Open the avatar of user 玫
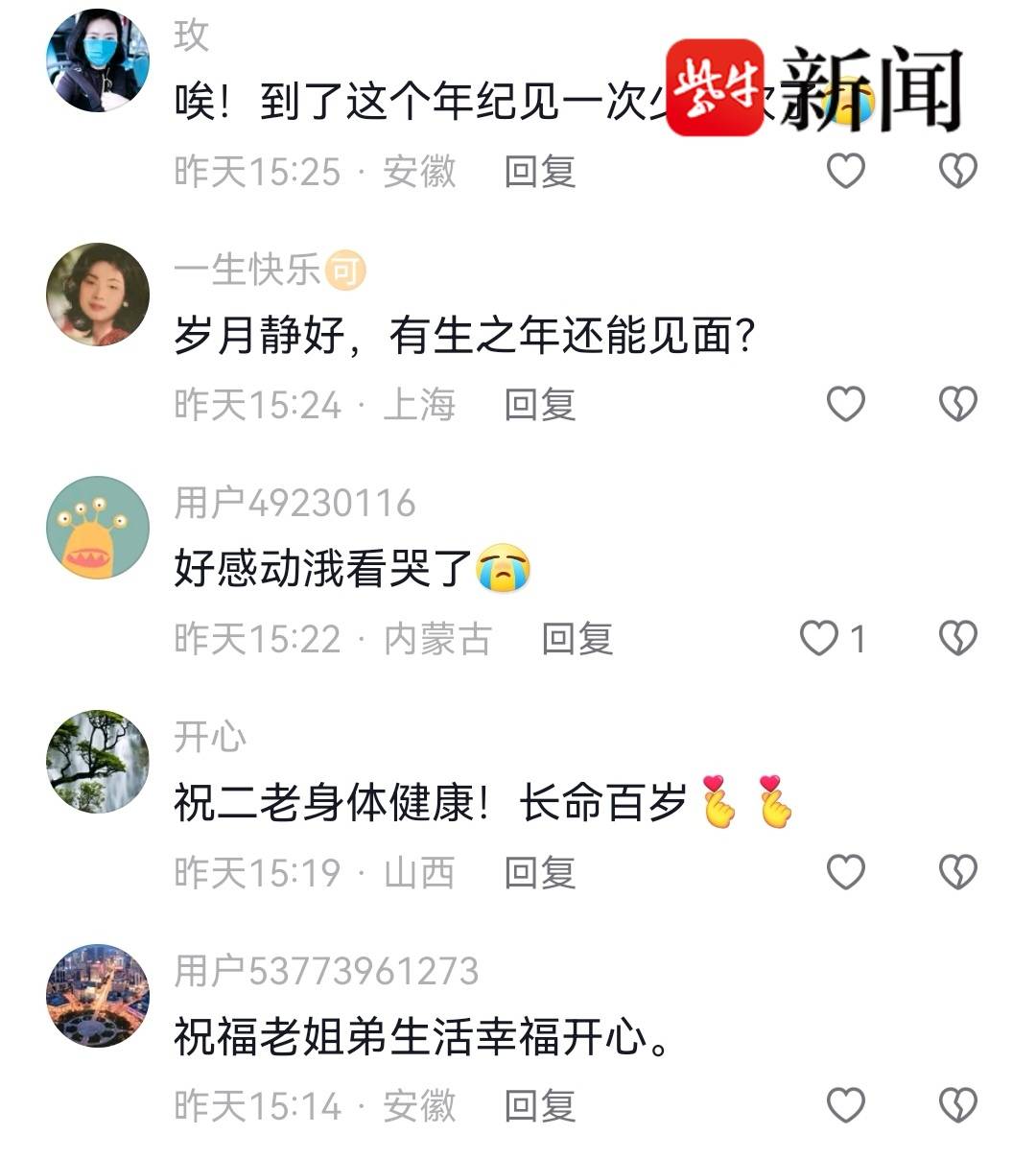This screenshot has width=1036, height=1158. pos(98,60)
